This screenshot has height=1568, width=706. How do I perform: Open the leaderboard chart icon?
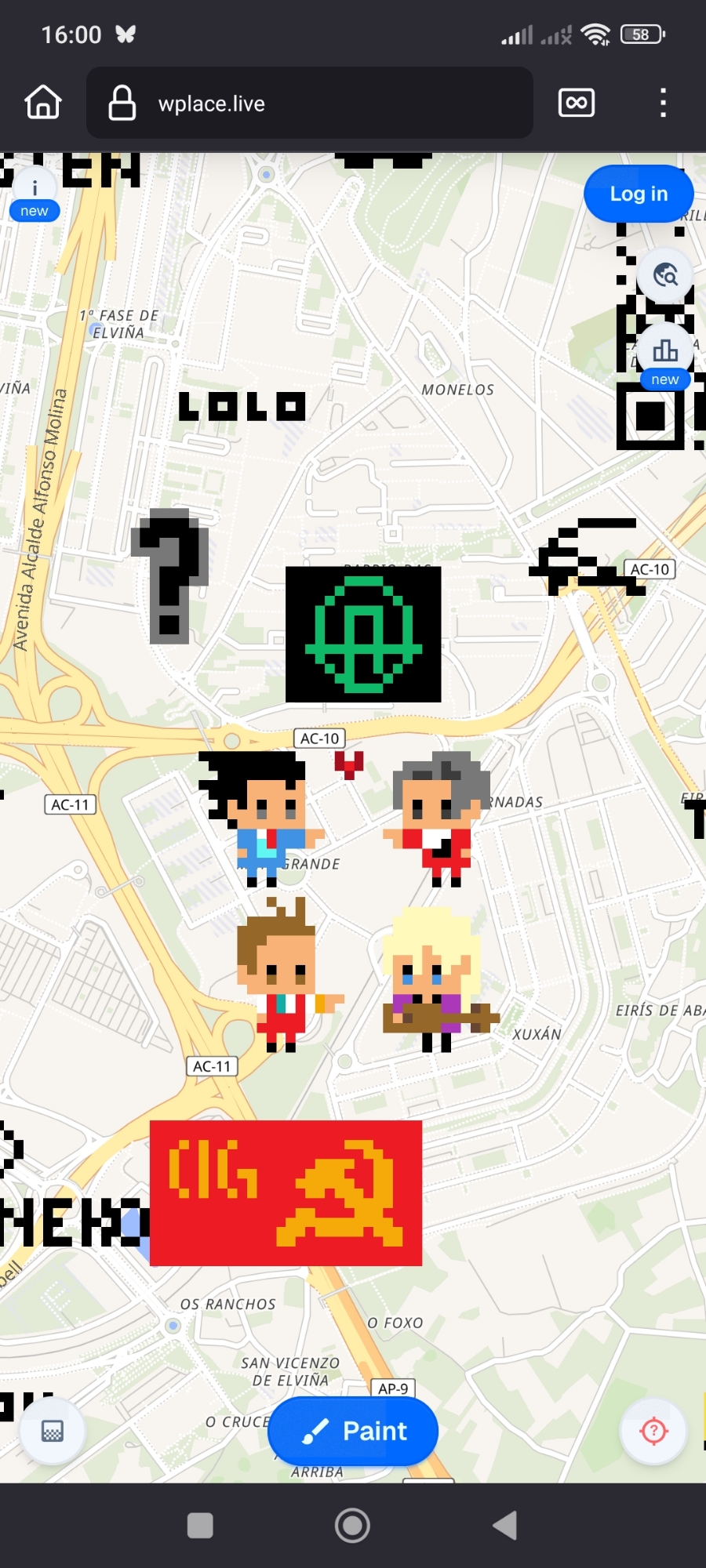(665, 351)
